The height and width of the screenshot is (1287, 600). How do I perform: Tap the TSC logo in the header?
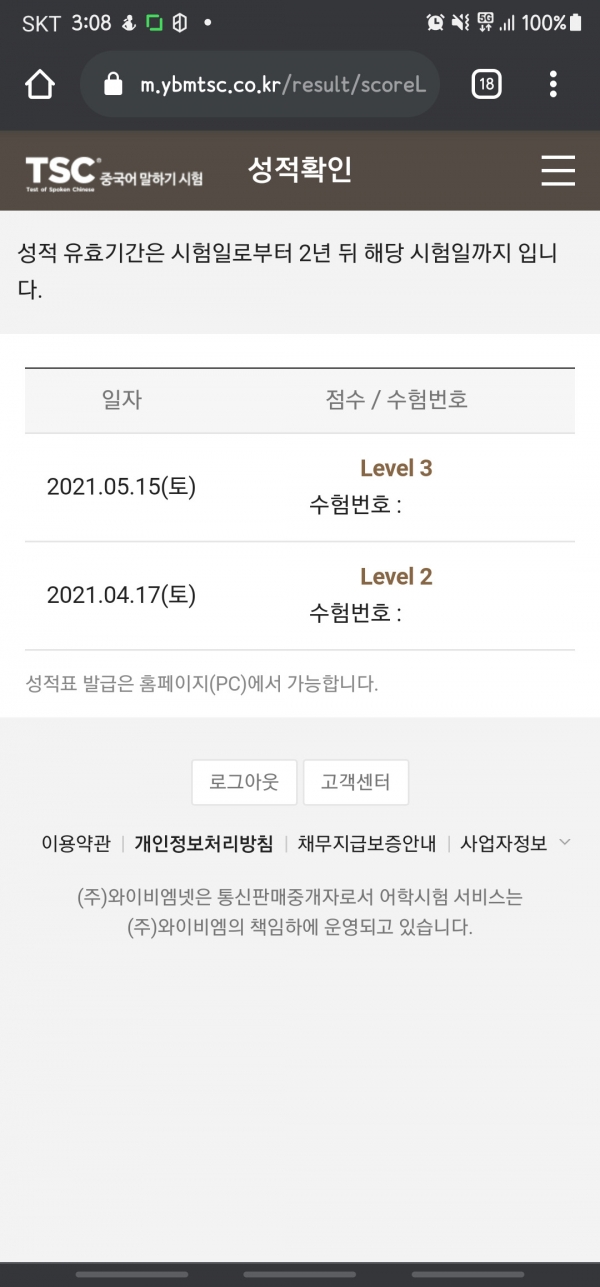pos(113,172)
